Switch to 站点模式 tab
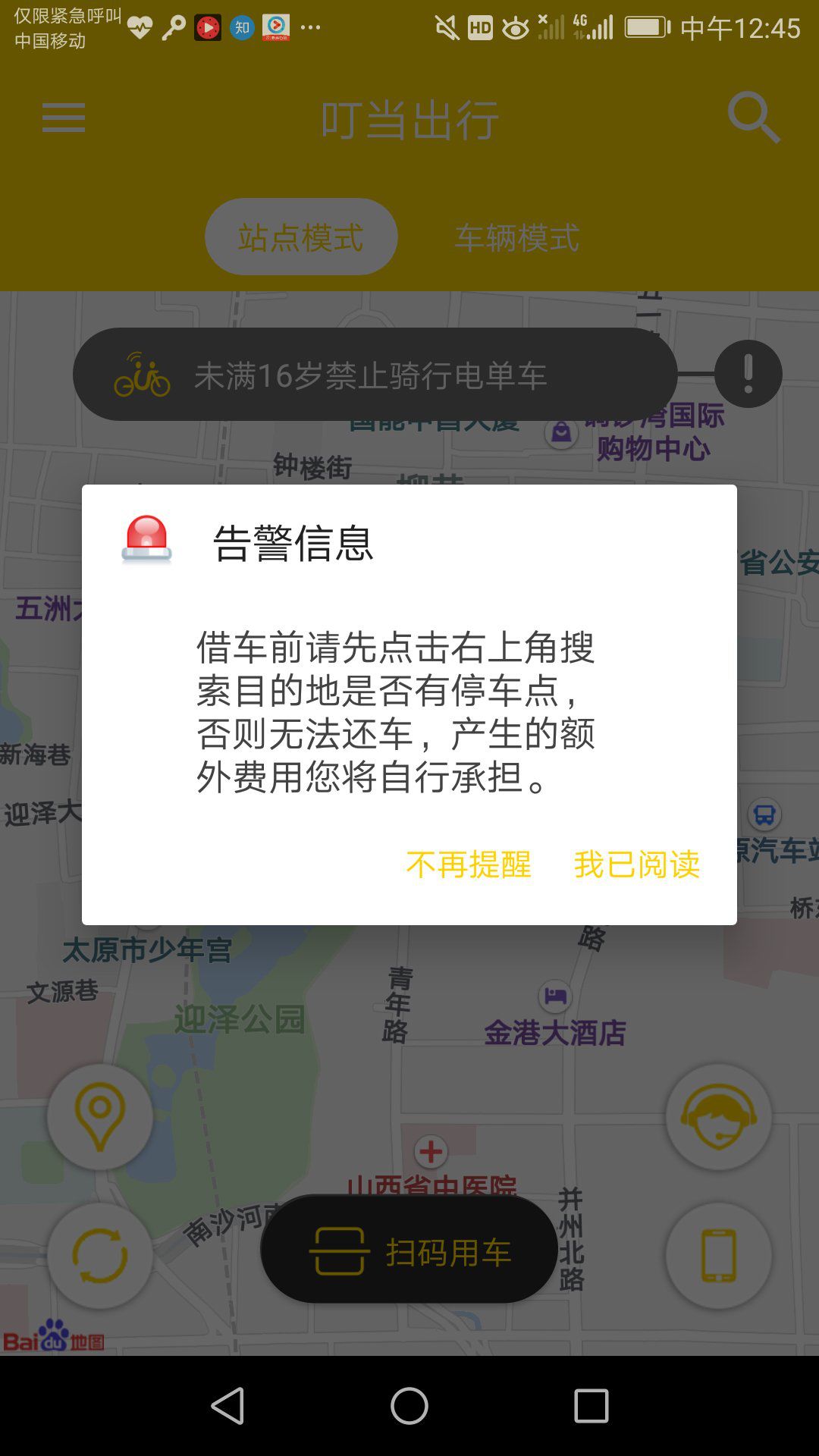819x1456 pixels. pos(301,237)
